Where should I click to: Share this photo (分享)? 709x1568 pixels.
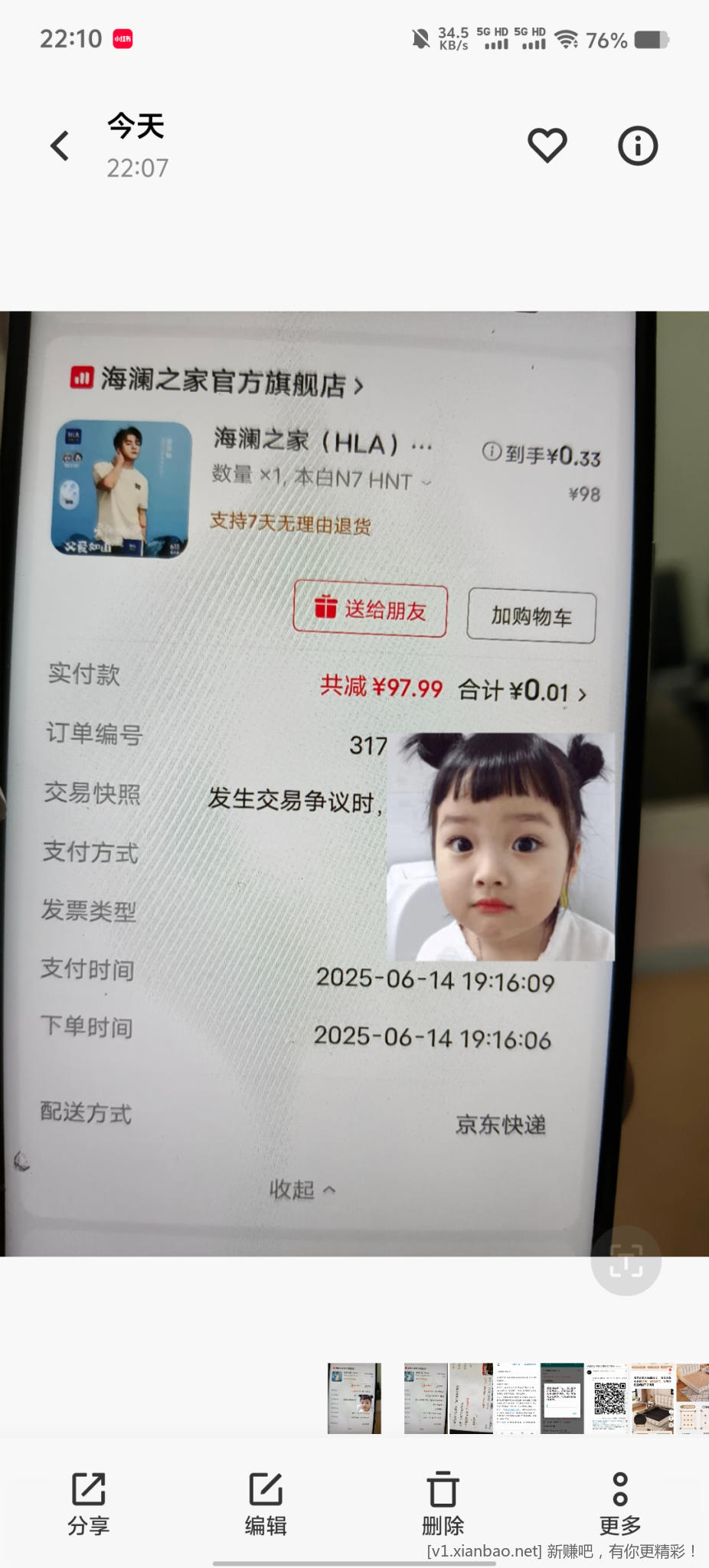(89, 1503)
